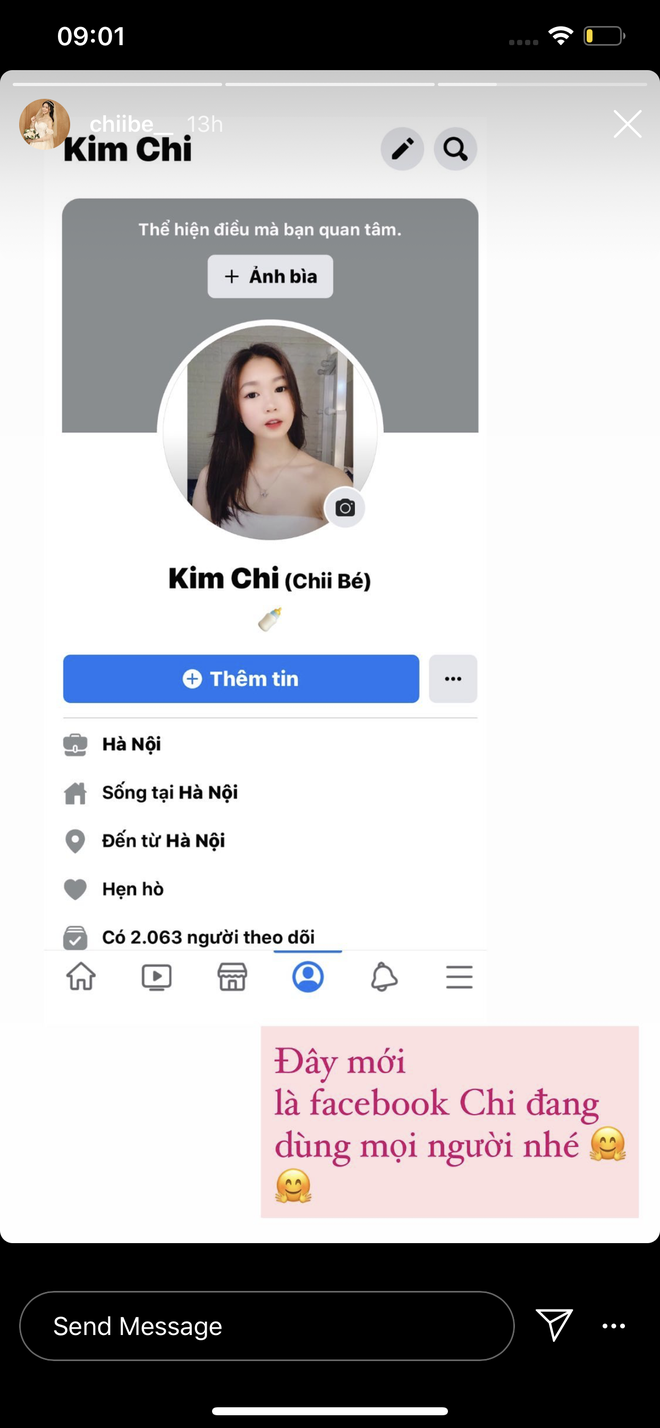
Task: Tap the Send Message field
Action: point(266,1326)
